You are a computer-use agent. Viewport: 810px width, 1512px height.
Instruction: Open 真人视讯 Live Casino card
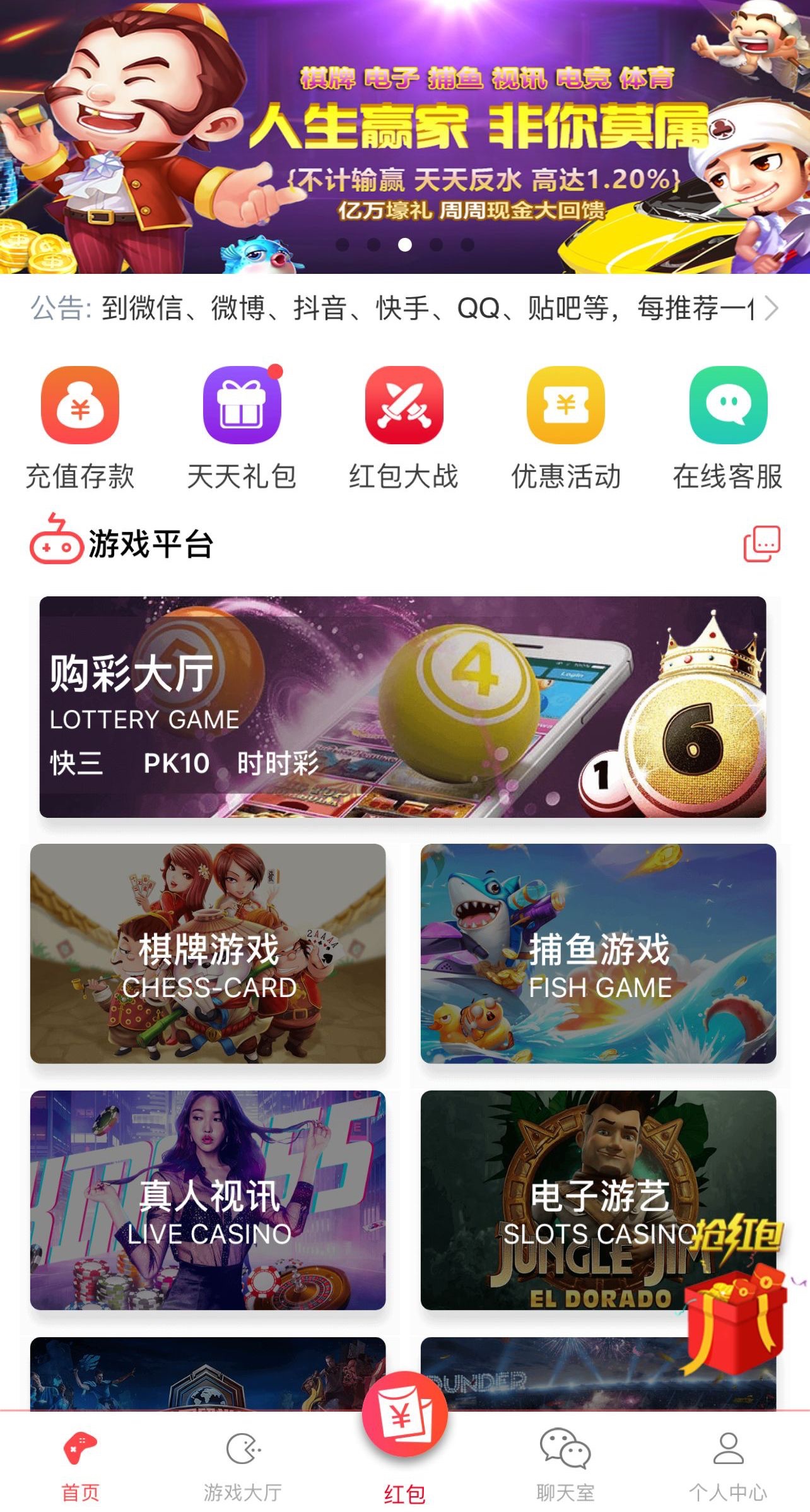(x=208, y=1199)
